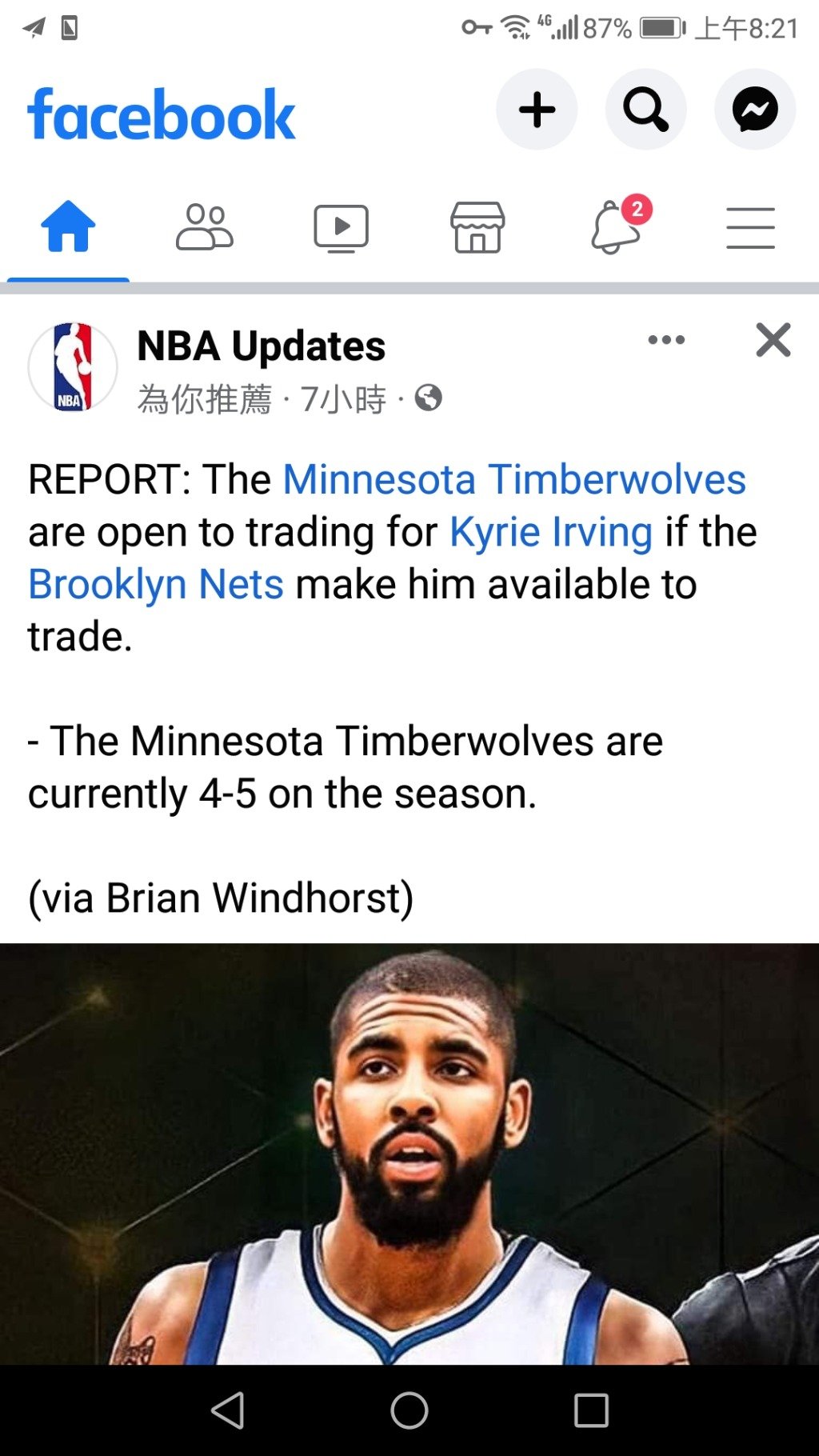
Task: Switch to the Home feed tab
Action: coord(68,227)
